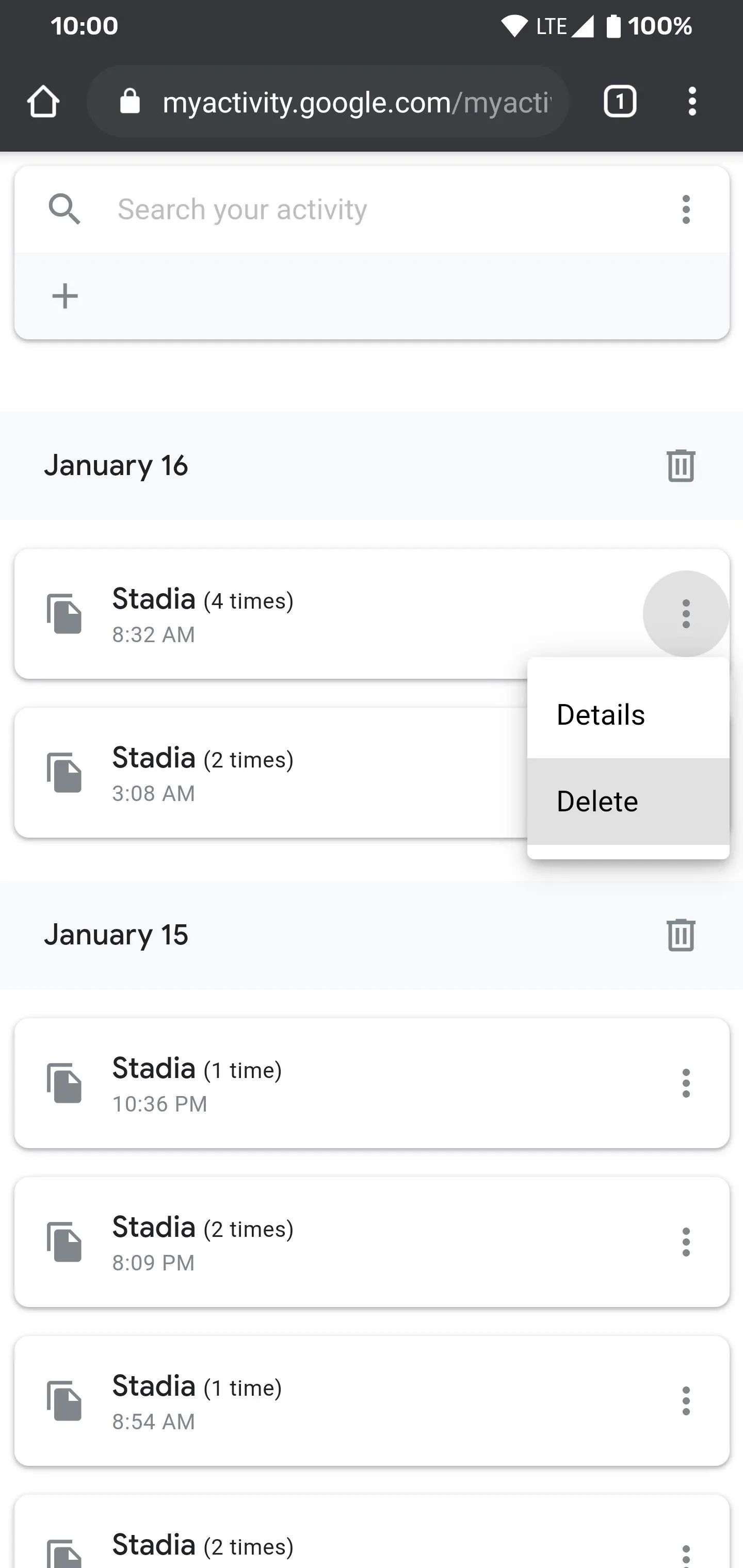Open options for Stadia at 10:36 PM
The height and width of the screenshot is (1568, 743).
tap(686, 1084)
